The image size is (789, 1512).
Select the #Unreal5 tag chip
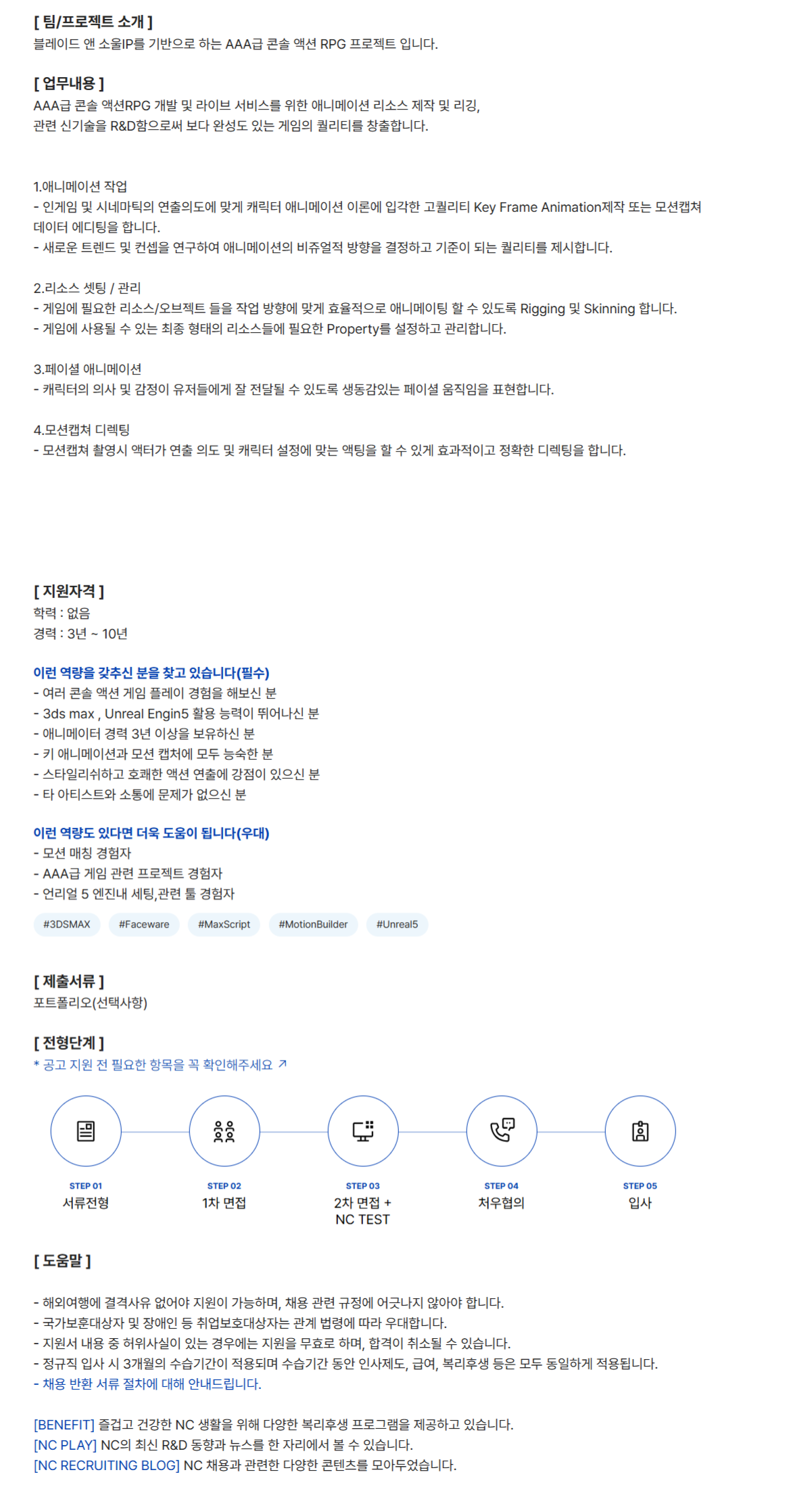point(397,924)
